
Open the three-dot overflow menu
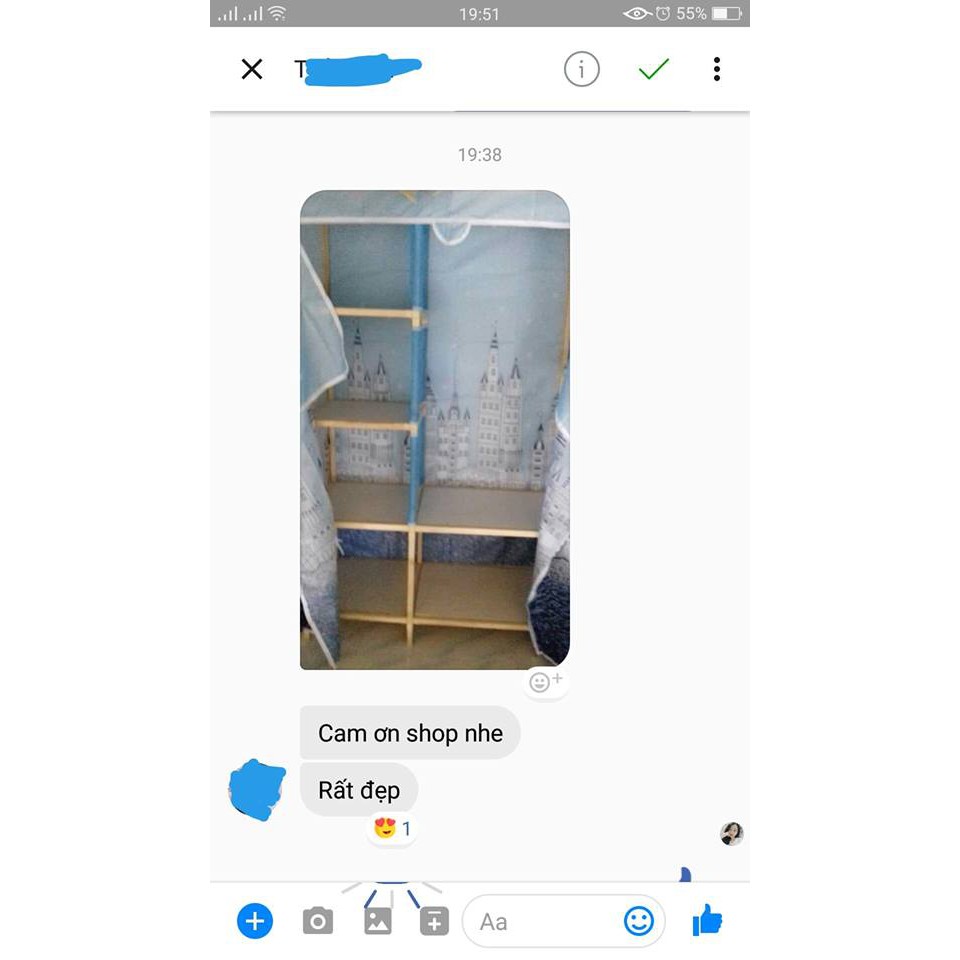click(717, 69)
